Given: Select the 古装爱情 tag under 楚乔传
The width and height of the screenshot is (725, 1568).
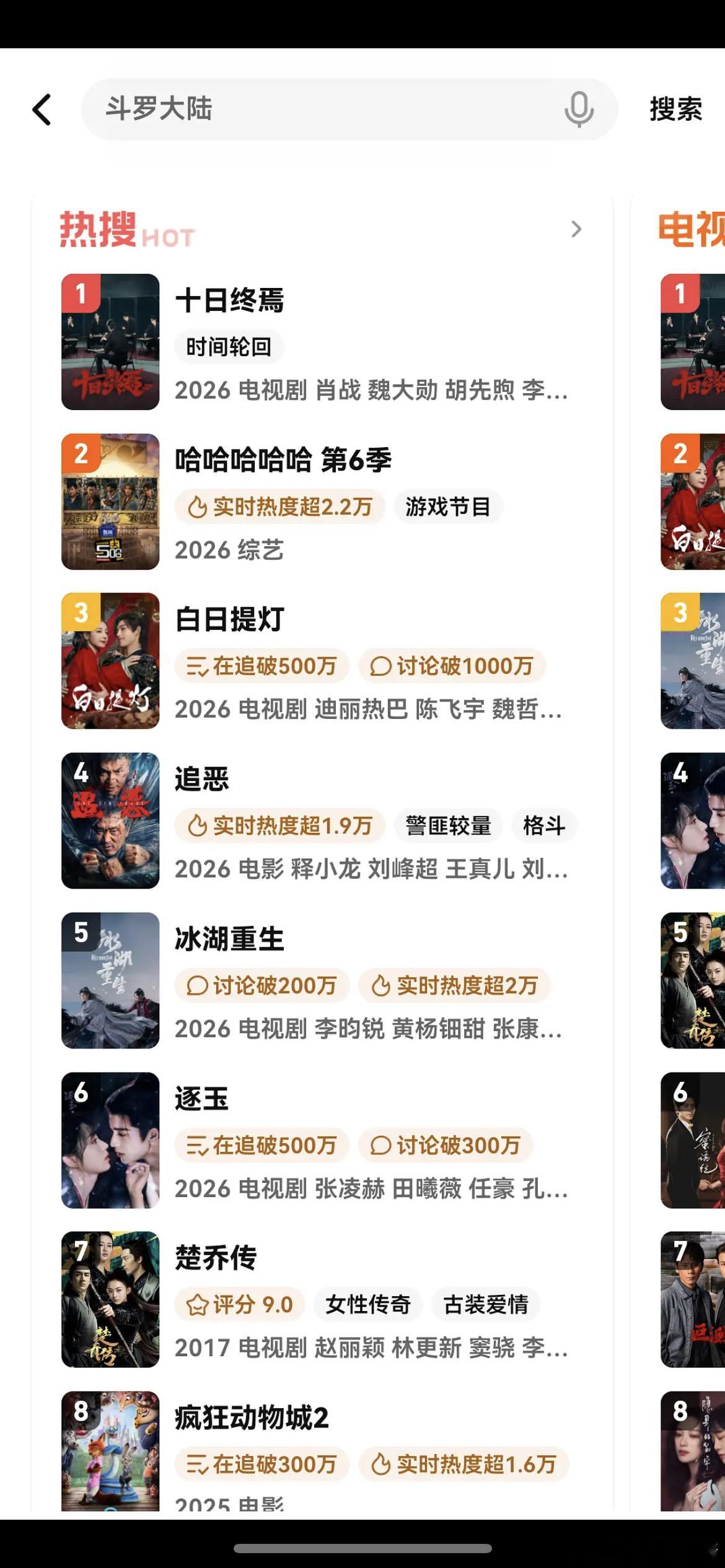Looking at the screenshot, I should (x=485, y=1304).
